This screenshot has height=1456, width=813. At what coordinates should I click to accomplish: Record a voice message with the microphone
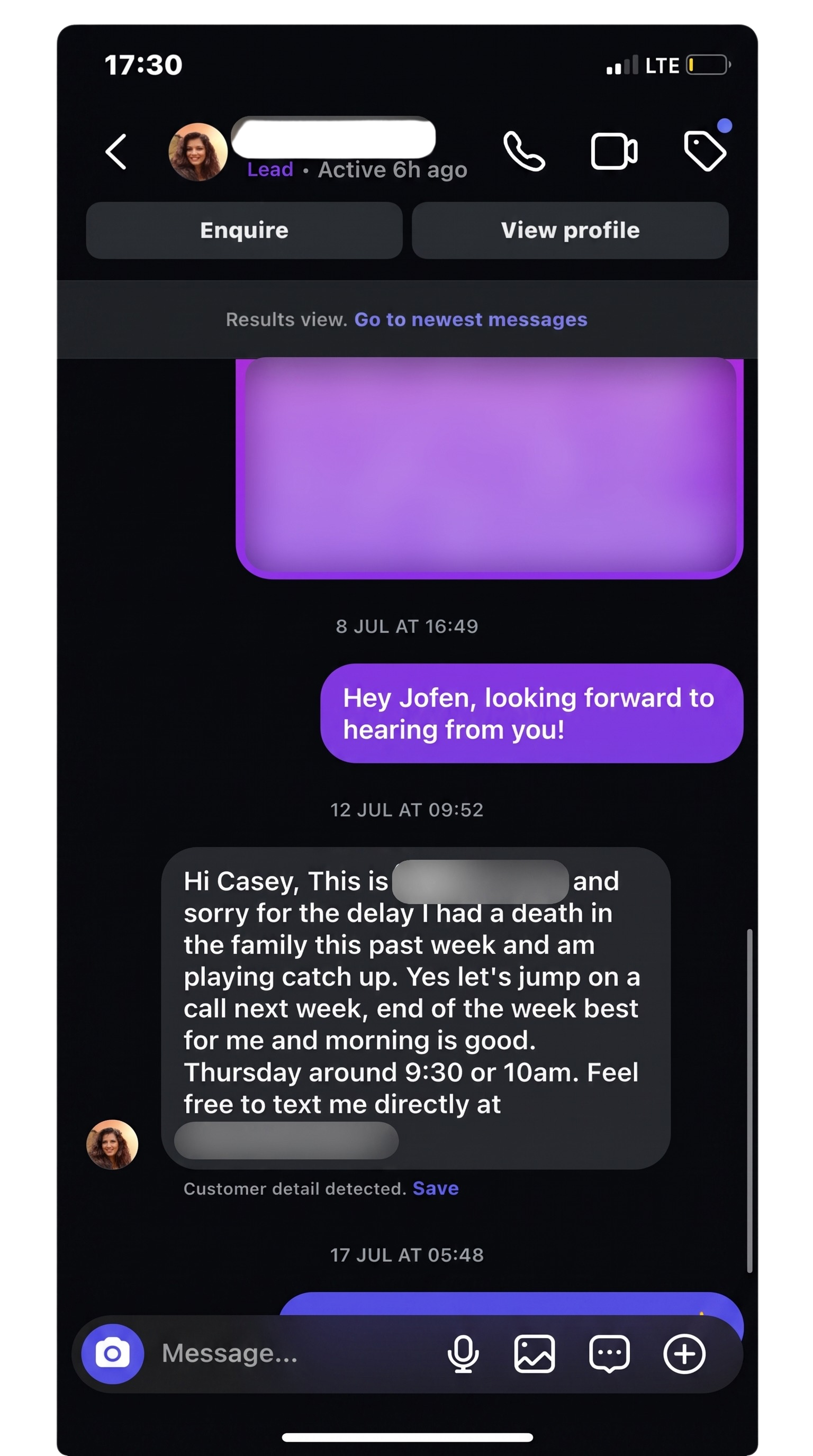463,1354
